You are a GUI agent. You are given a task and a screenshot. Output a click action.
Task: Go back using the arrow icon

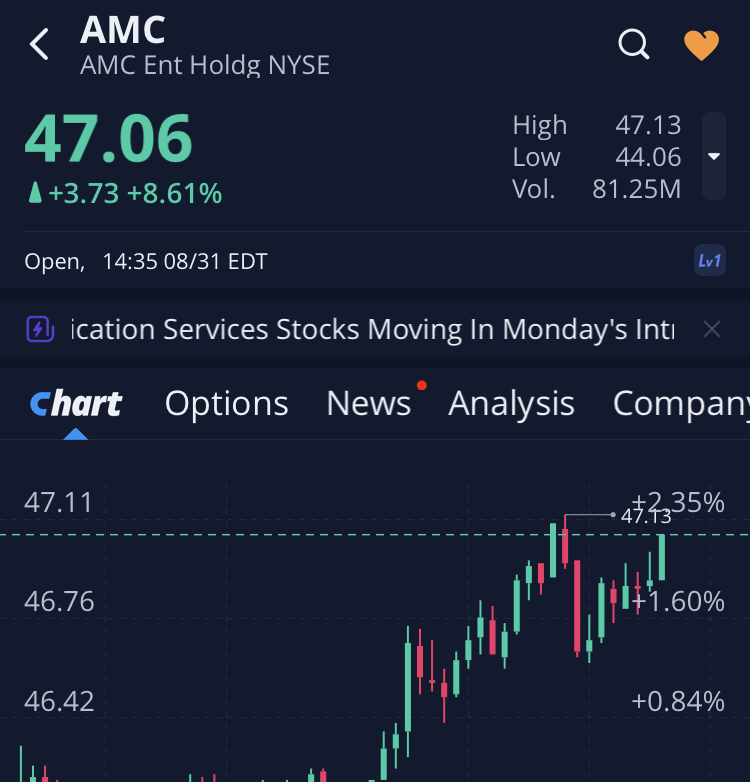(x=40, y=44)
